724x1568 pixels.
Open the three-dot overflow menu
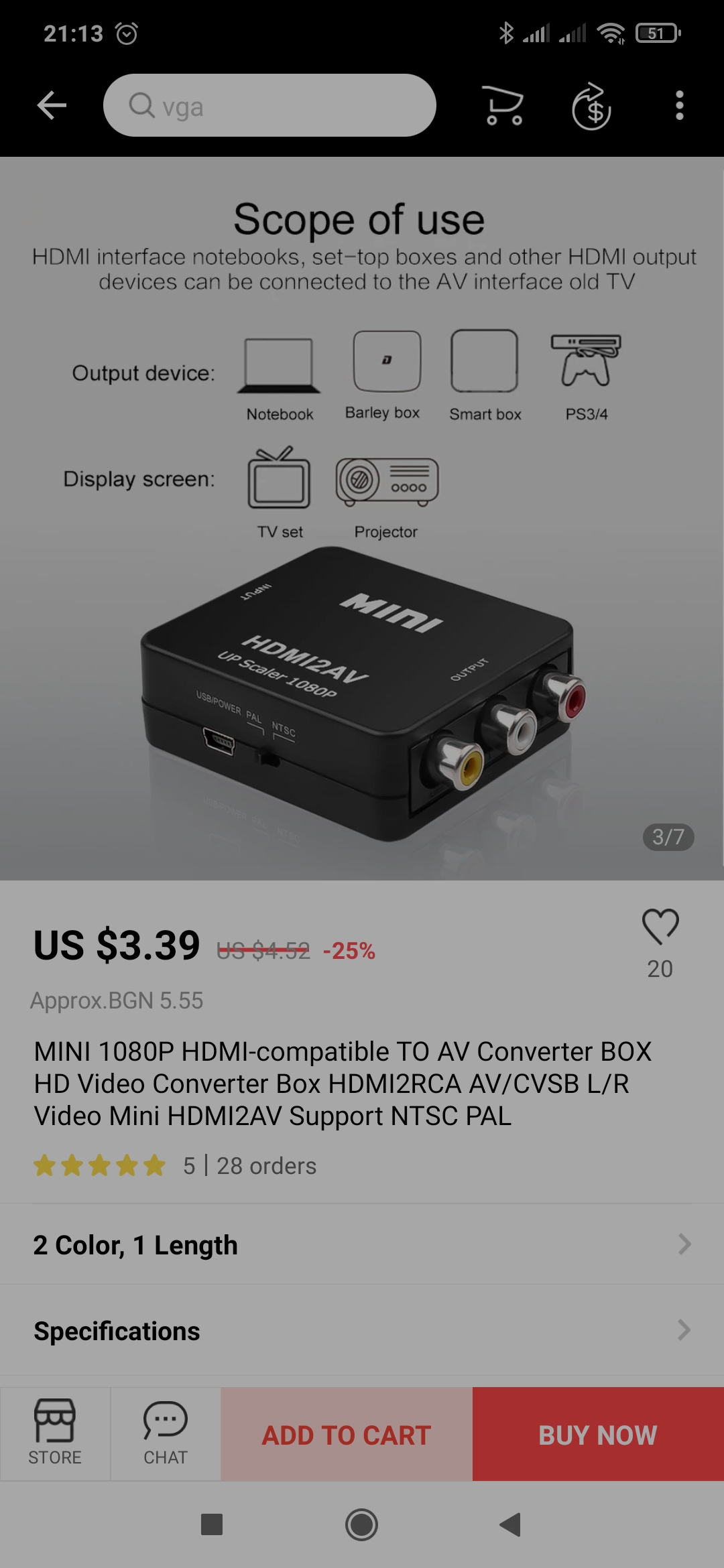[x=679, y=105]
